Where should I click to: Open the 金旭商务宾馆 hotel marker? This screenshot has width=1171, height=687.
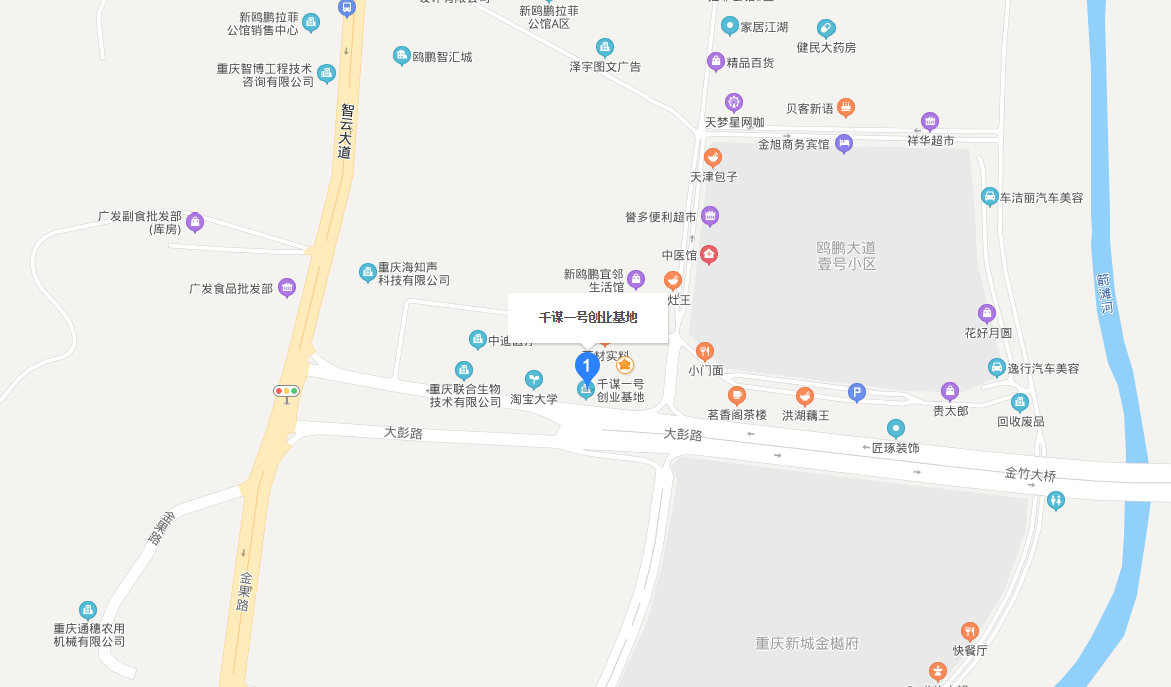[844, 143]
